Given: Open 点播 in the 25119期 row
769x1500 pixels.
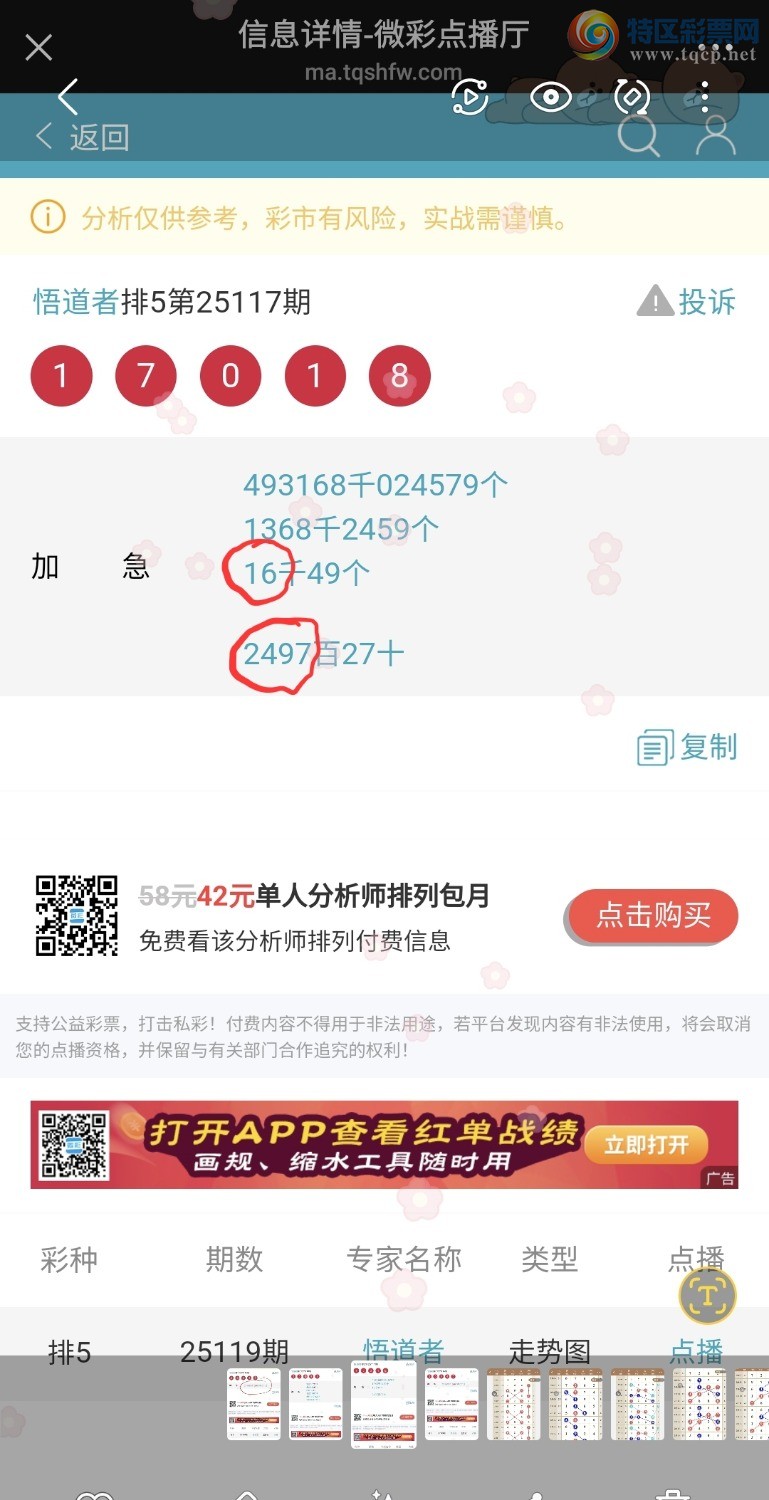Looking at the screenshot, I should pyautogui.click(x=696, y=1352).
